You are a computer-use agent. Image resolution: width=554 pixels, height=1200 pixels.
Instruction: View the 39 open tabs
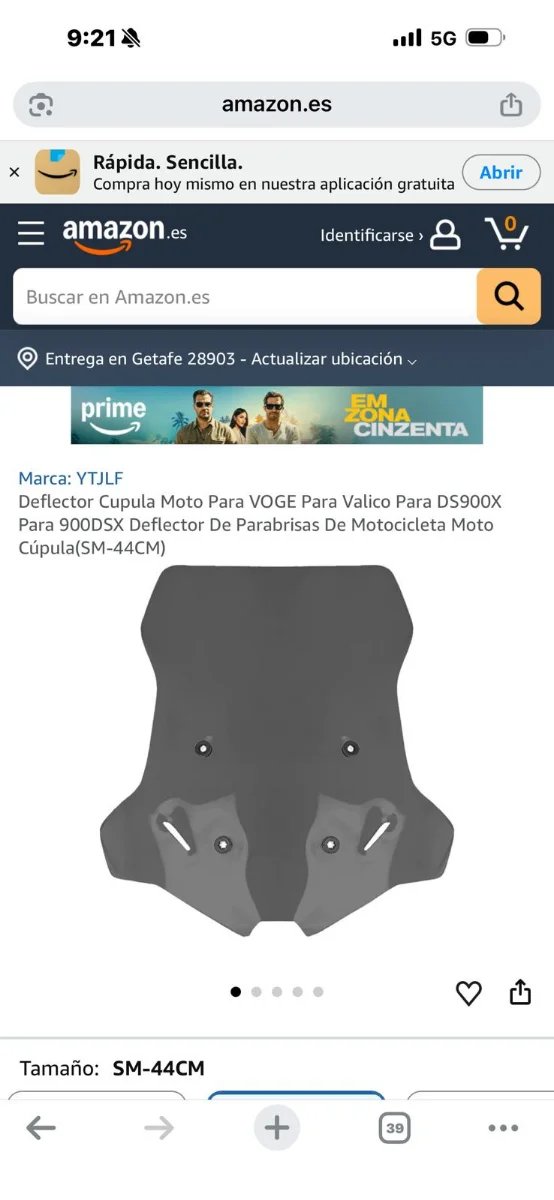click(x=394, y=1129)
